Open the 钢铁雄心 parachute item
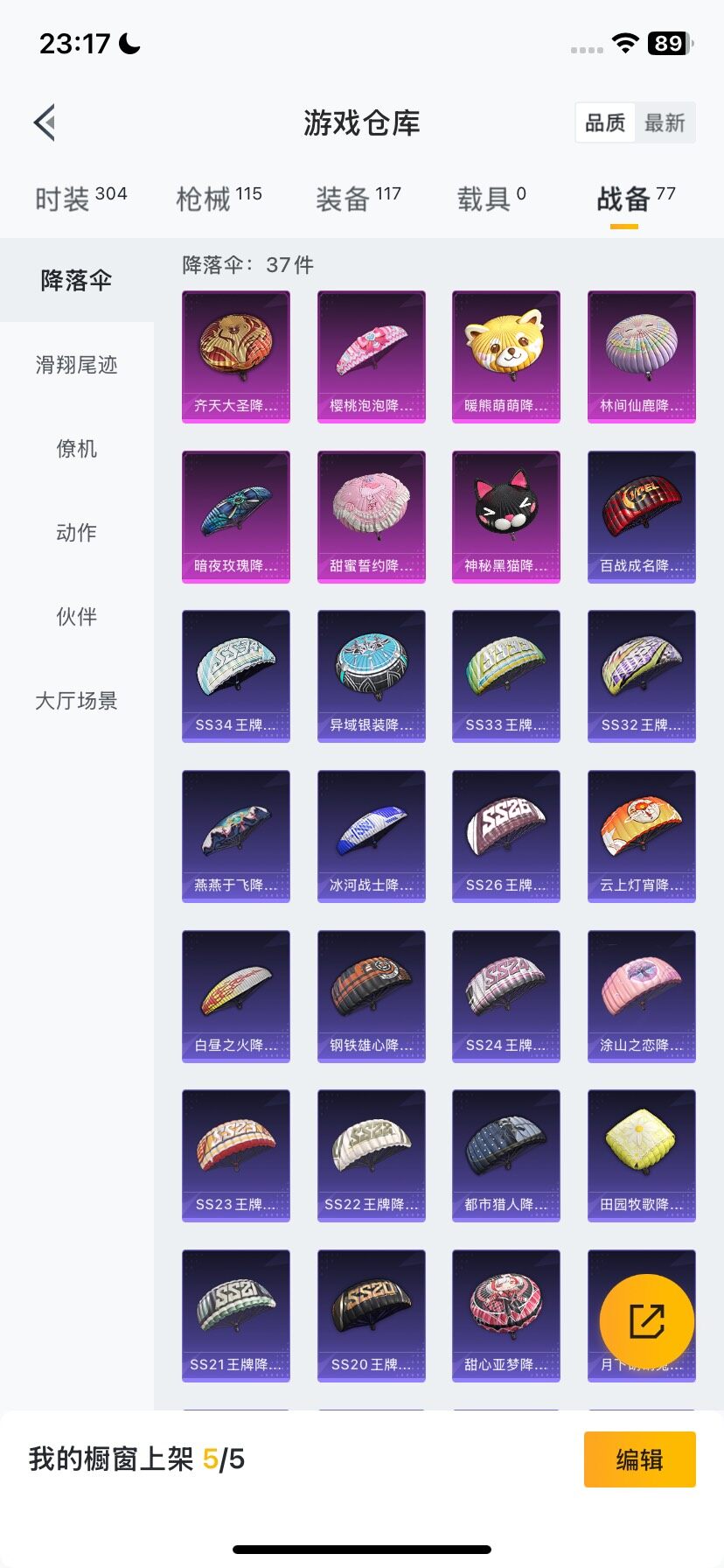The height and width of the screenshot is (1568, 724). pyautogui.click(x=372, y=997)
